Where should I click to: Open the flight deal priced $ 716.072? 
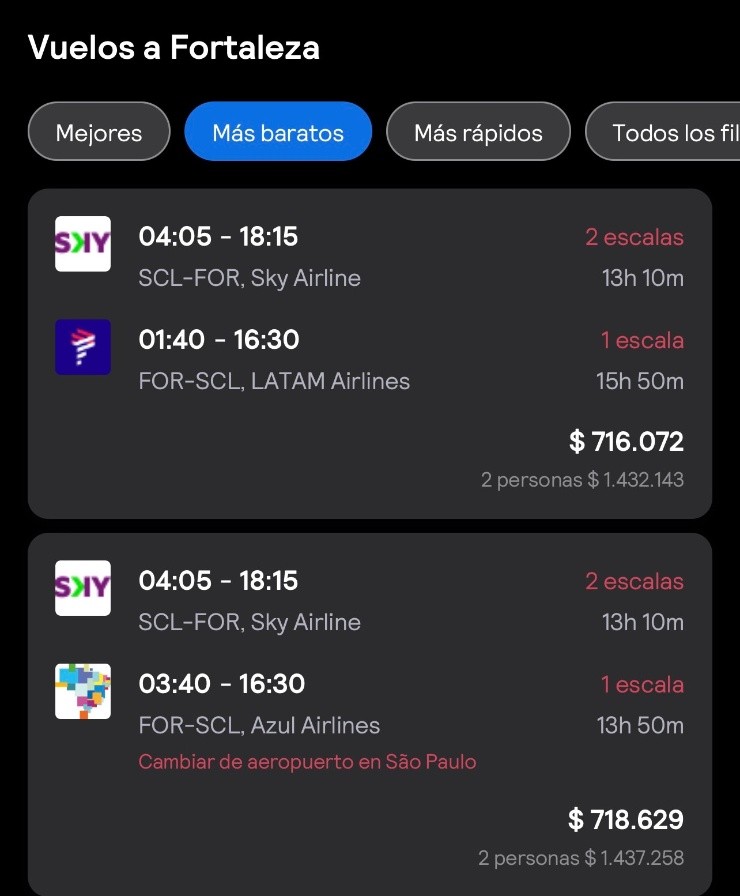pyautogui.click(x=370, y=354)
